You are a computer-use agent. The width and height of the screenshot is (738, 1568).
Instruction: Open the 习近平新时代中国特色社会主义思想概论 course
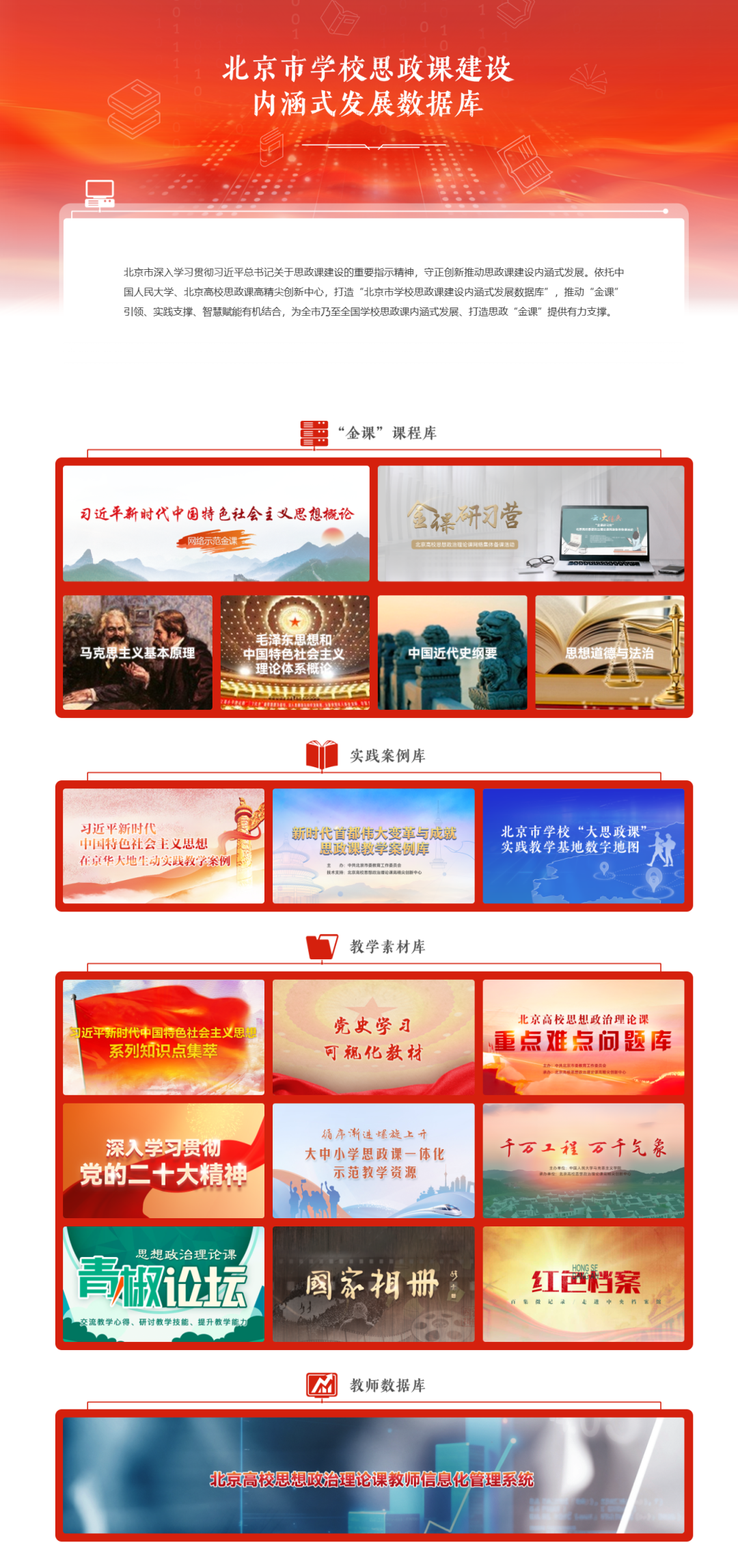click(x=216, y=523)
